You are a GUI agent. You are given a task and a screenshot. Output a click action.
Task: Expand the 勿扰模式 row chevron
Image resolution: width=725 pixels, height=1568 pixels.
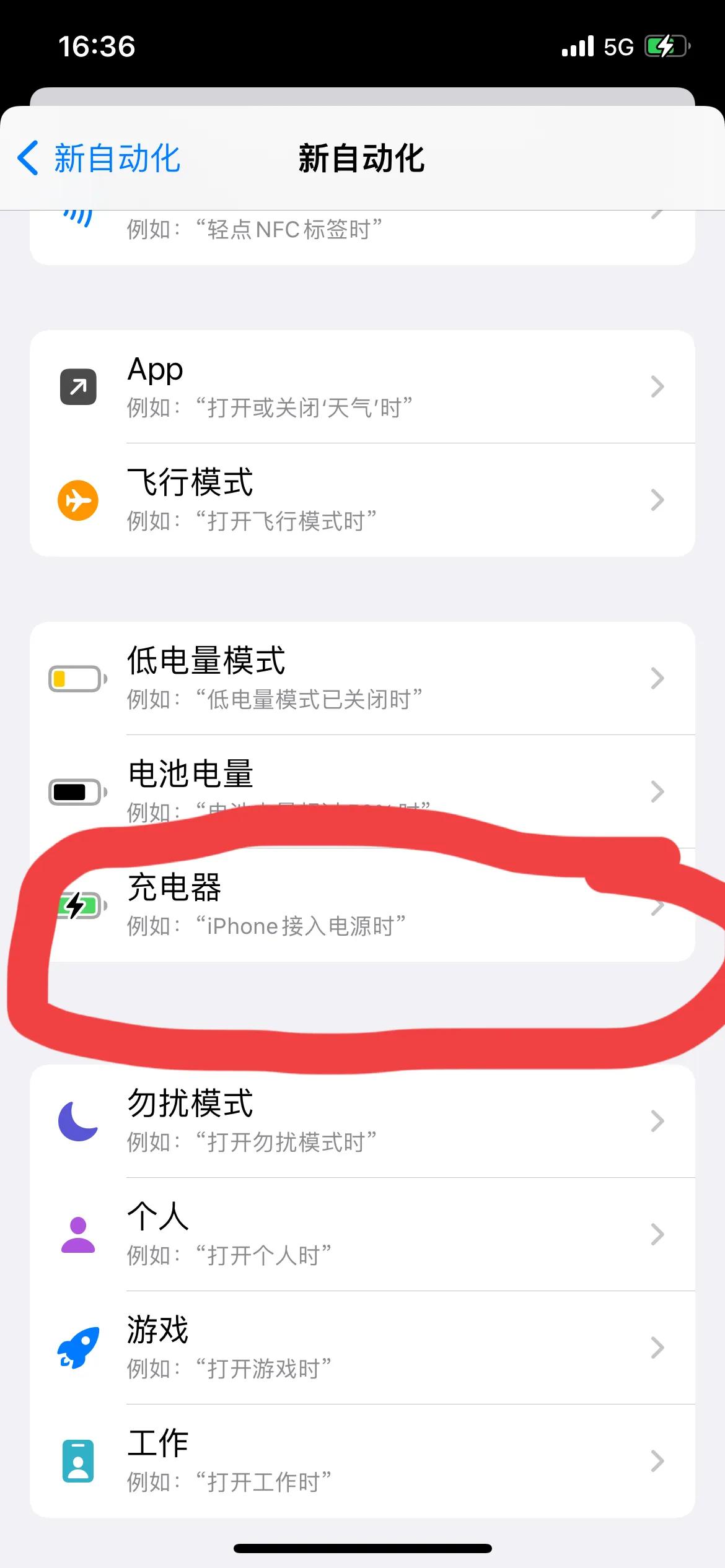click(x=658, y=1121)
